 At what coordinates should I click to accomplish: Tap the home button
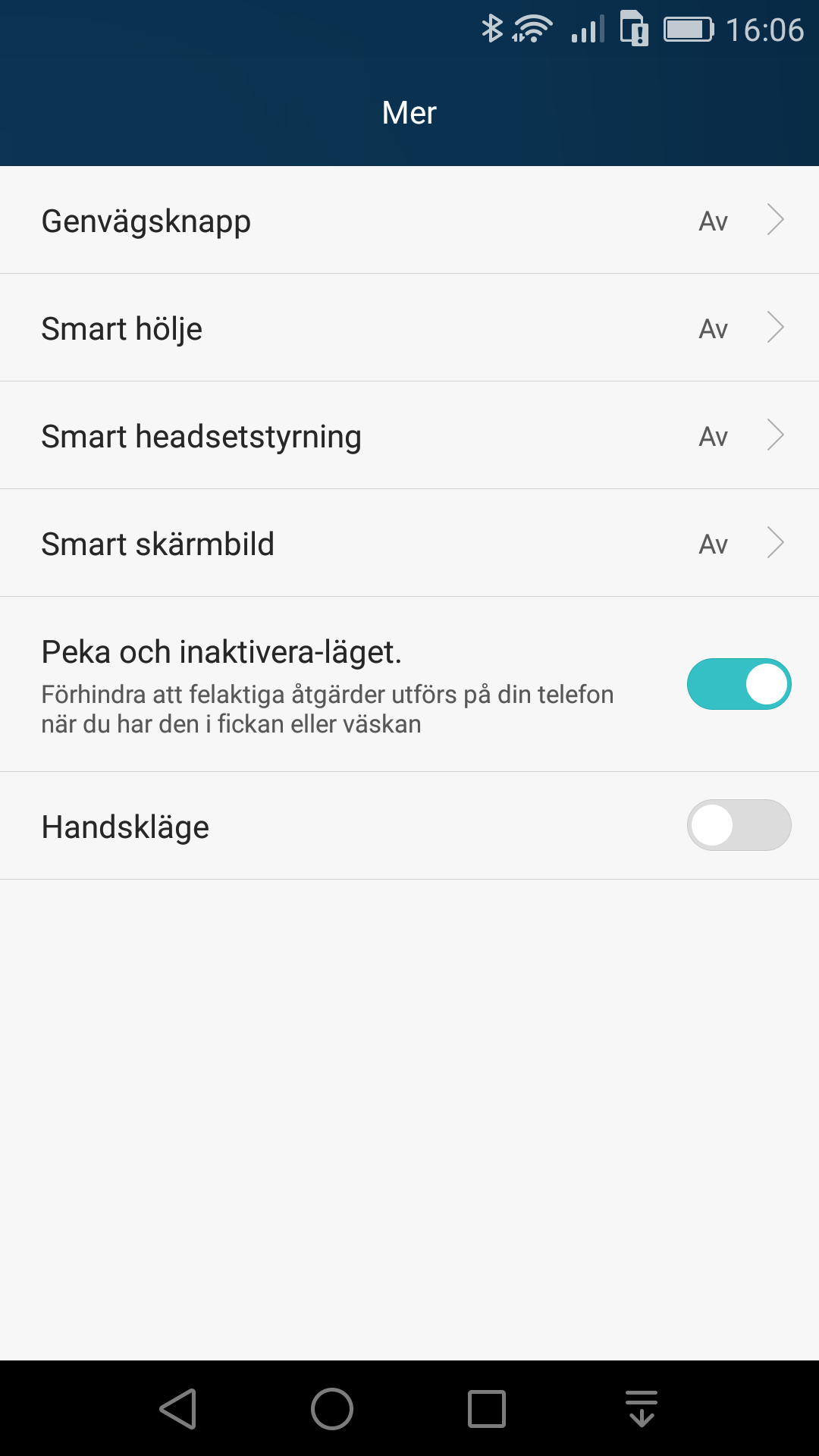[x=332, y=1409]
